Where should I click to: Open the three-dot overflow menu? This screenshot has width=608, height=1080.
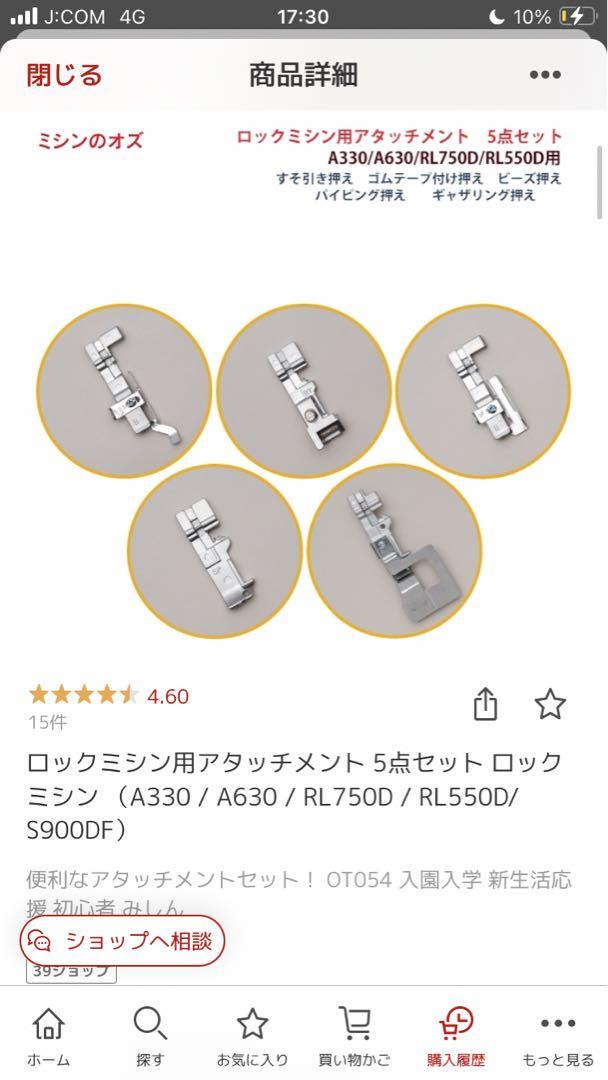click(x=545, y=75)
